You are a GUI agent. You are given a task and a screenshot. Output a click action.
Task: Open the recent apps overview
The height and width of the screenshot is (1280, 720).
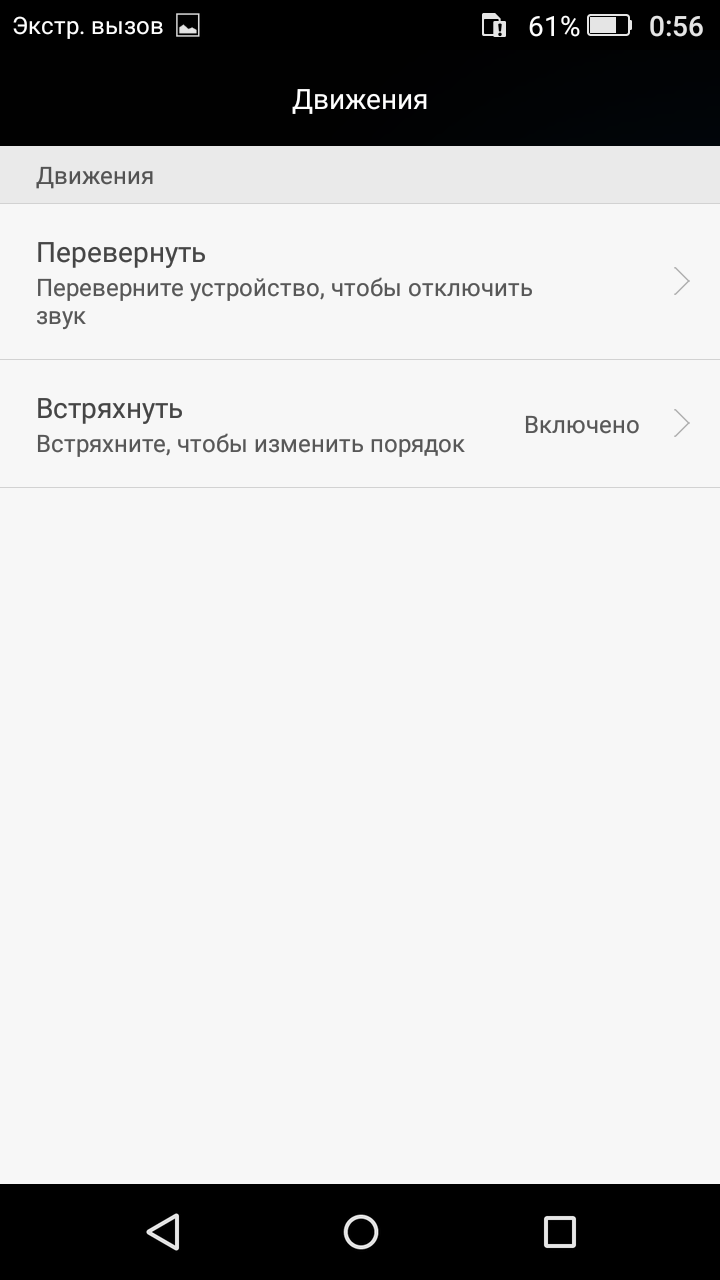tap(559, 1231)
